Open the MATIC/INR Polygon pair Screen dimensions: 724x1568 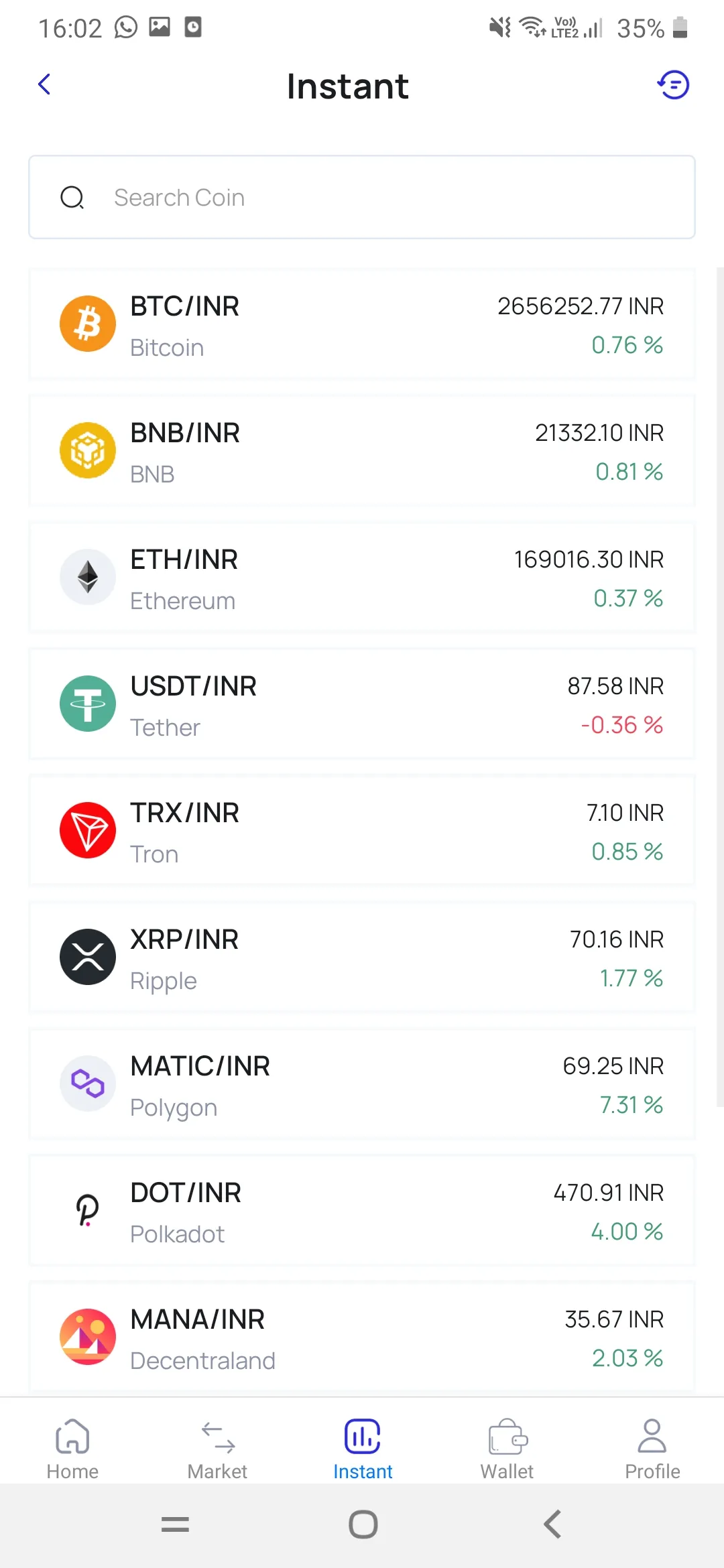click(x=362, y=1085)
